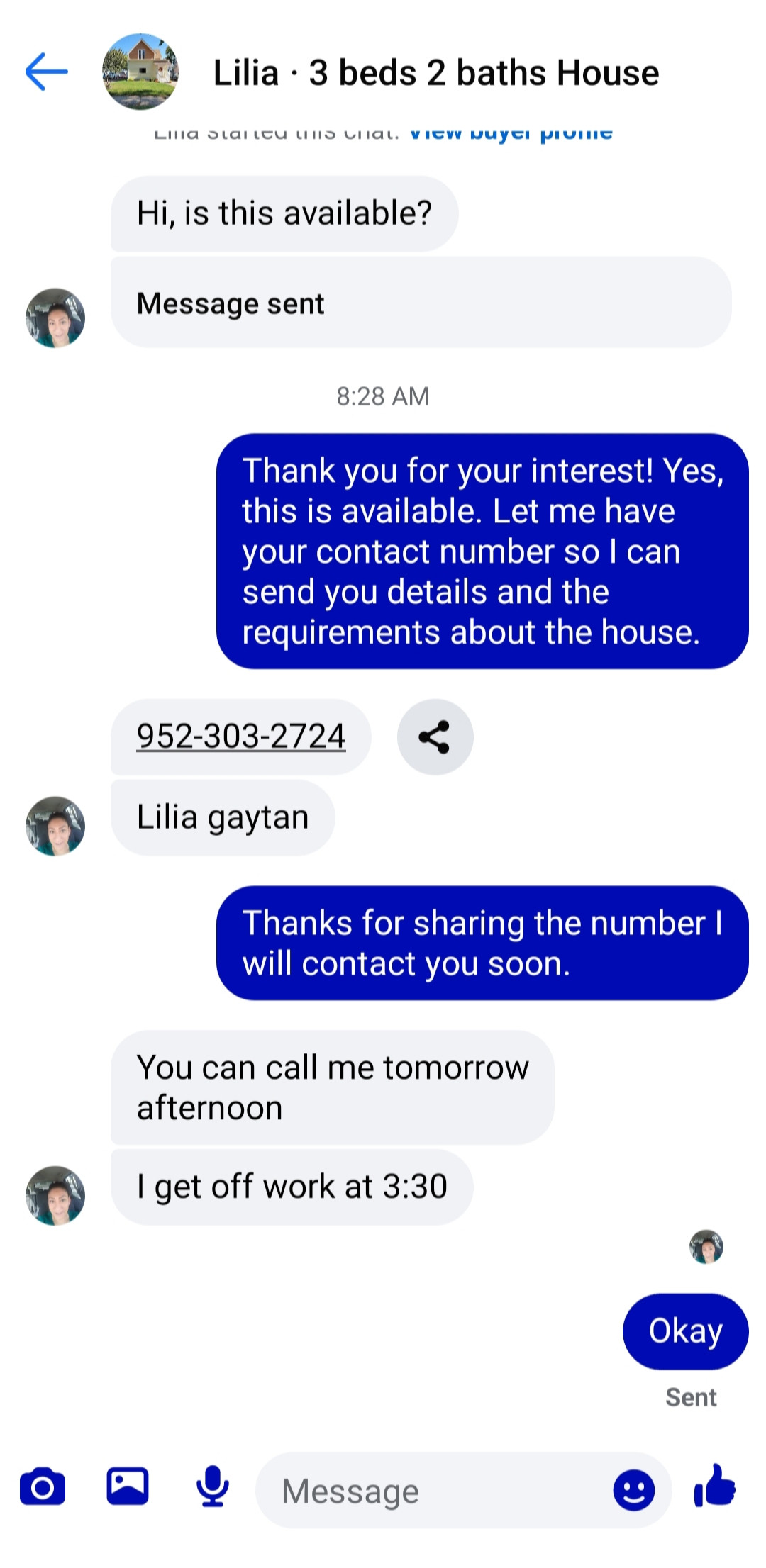766x1568 pixels.
Task: Open the Lilia 3 beds 2 baths House title
Action: click(x=436, y=73)
